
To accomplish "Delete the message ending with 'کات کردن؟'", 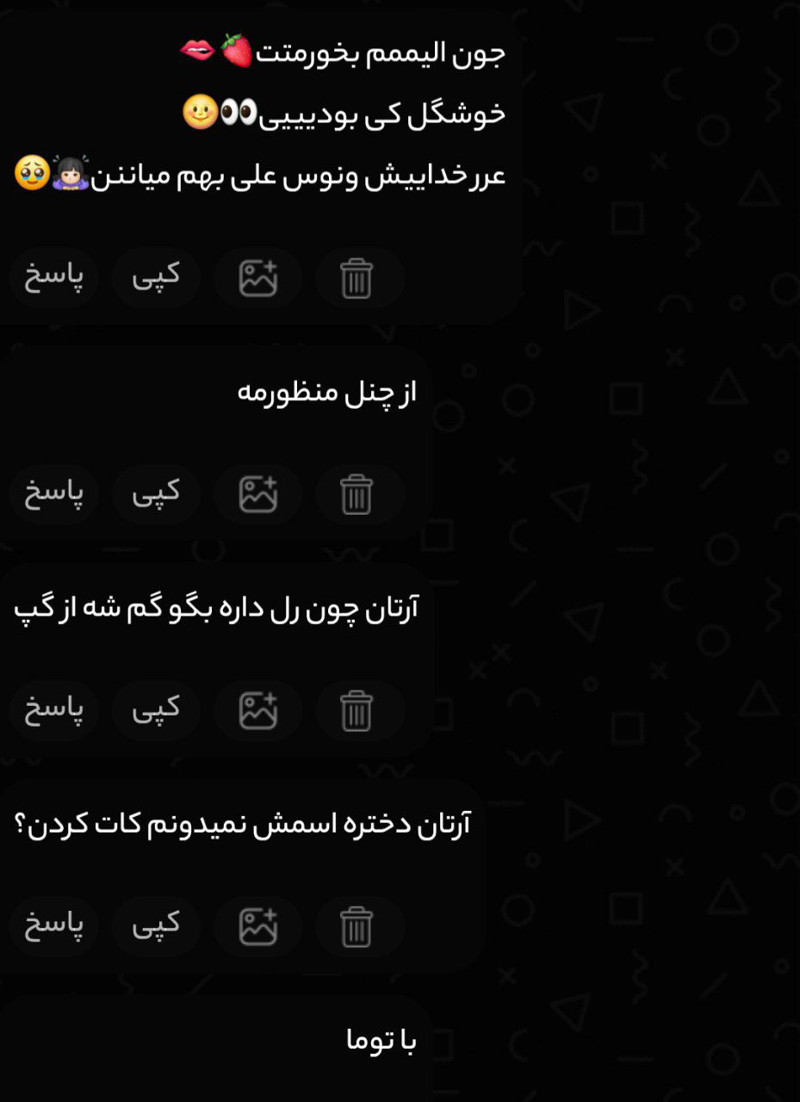I will click(x=357, y=926).
